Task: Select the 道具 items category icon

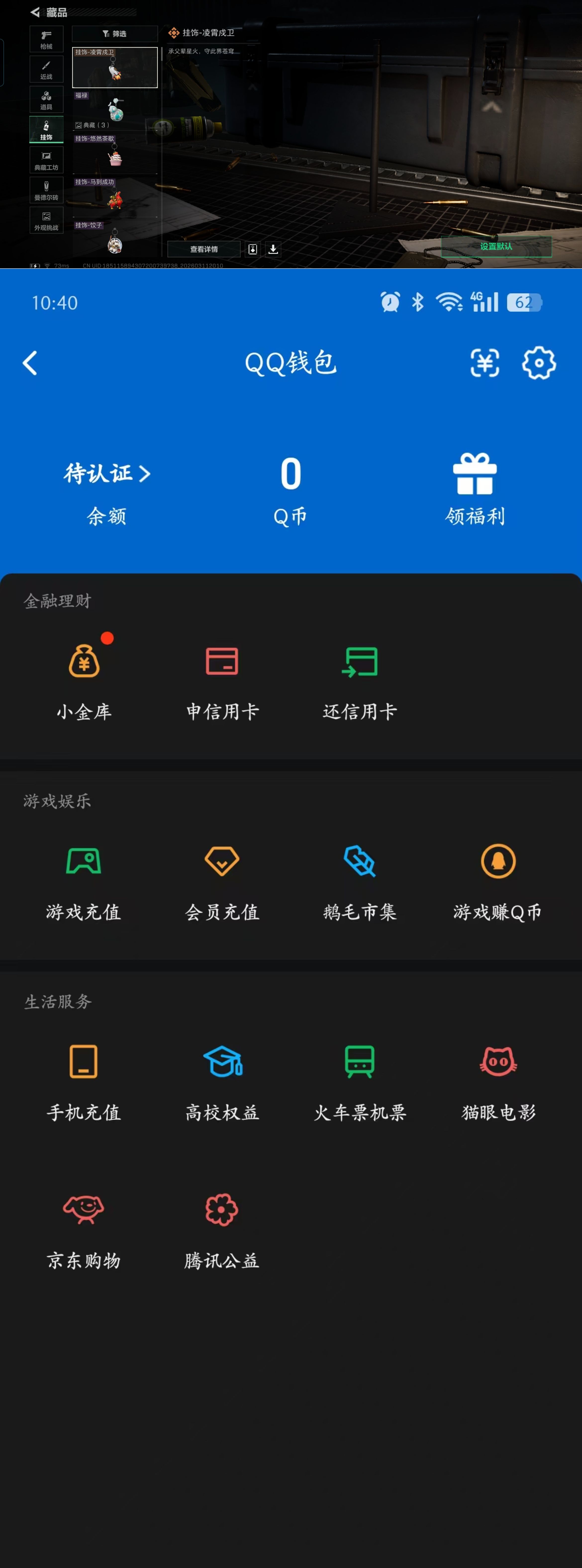Action: [46, 99]
